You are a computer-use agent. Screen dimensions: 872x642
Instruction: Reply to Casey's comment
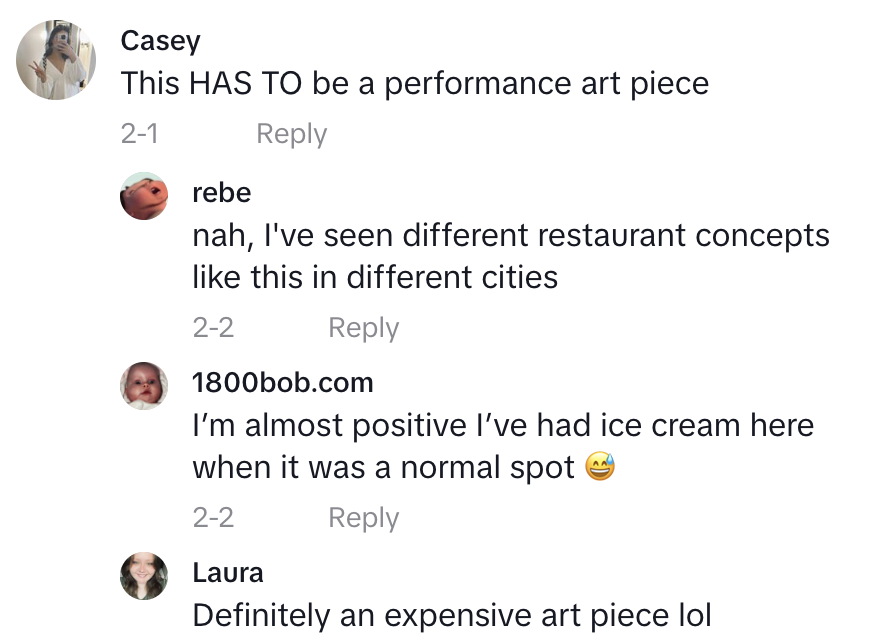(291, 134)
